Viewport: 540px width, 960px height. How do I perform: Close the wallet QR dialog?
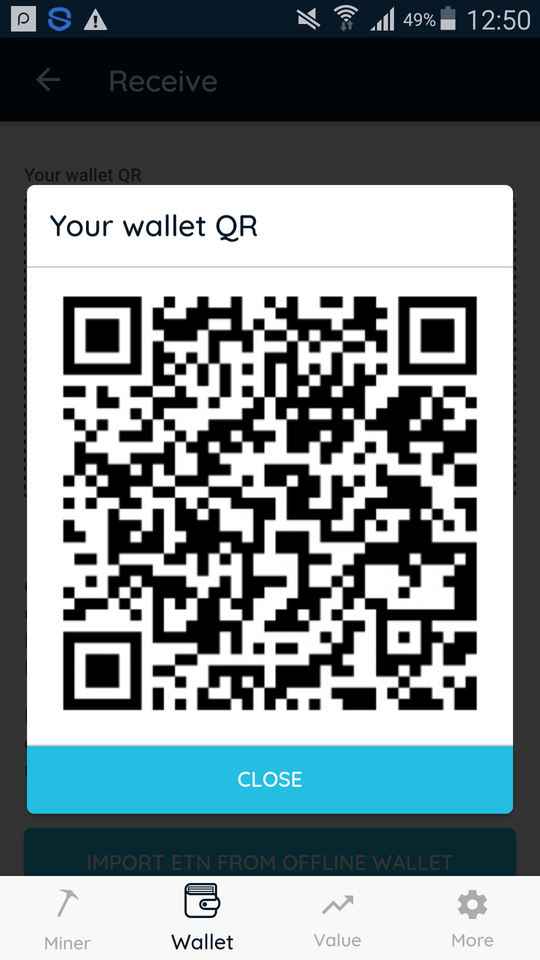[269, 779]
